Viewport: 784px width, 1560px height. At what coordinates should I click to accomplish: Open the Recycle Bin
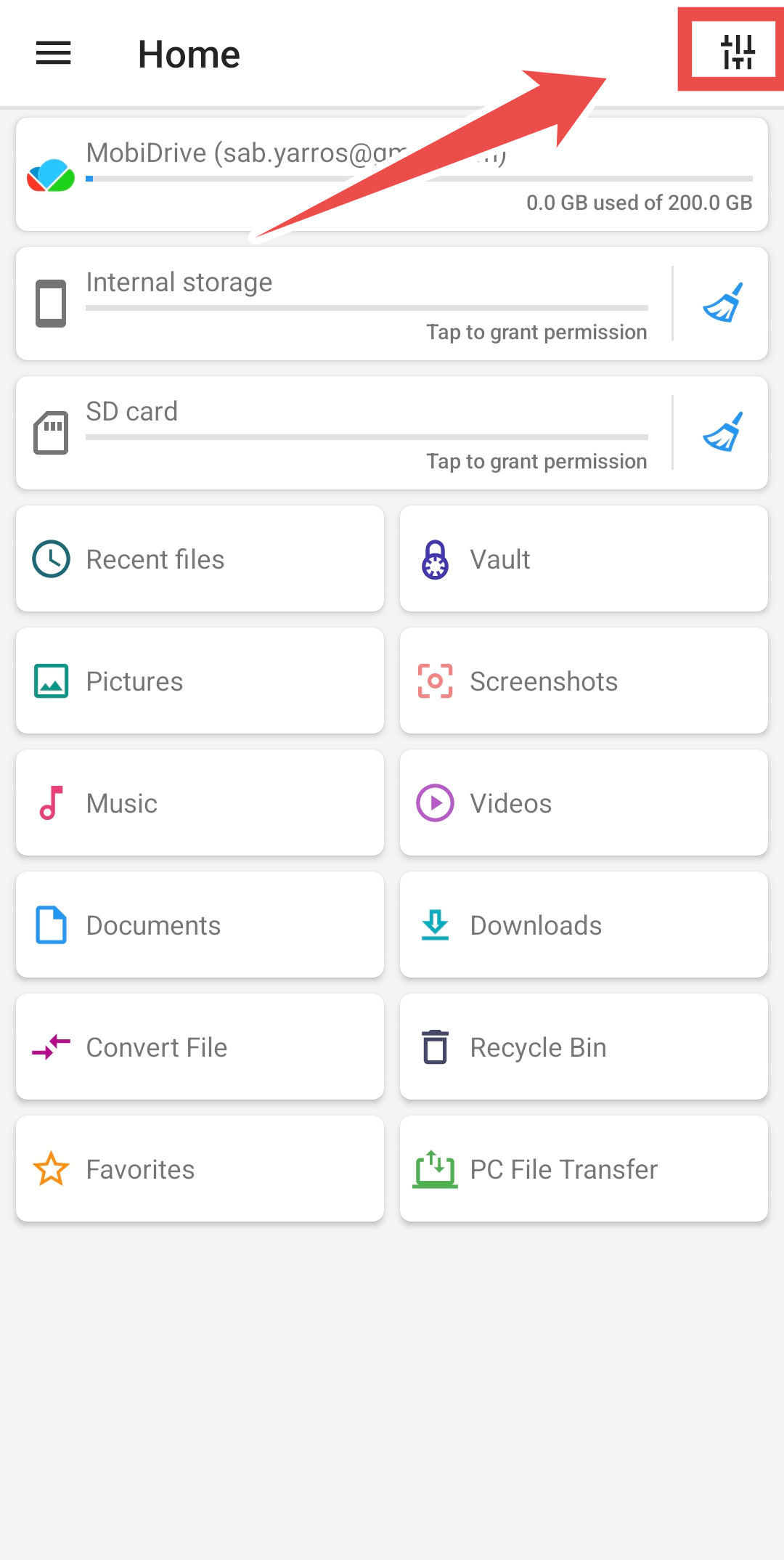point(584,1047)
